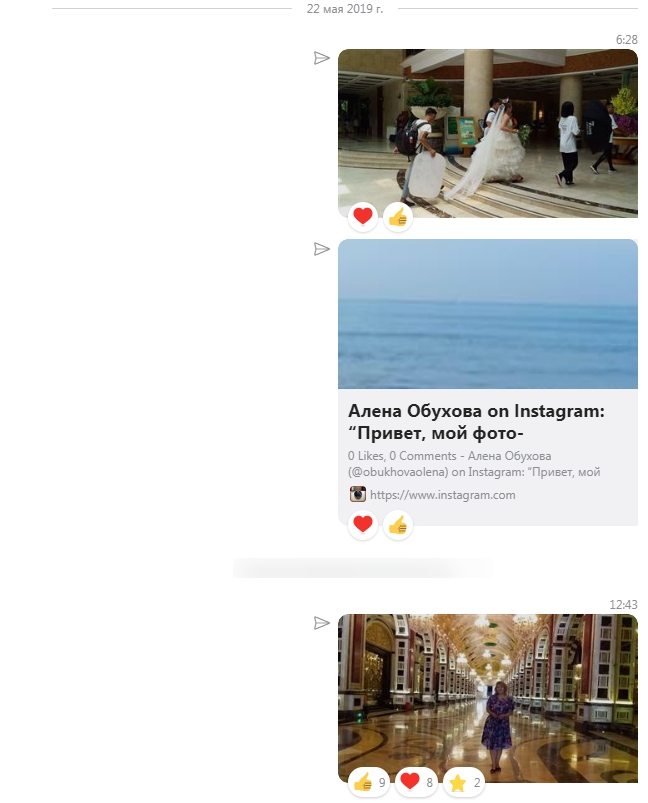
Task: Tap the thumbs-up reaction under the Instagram card
Action: pos(398,524)
